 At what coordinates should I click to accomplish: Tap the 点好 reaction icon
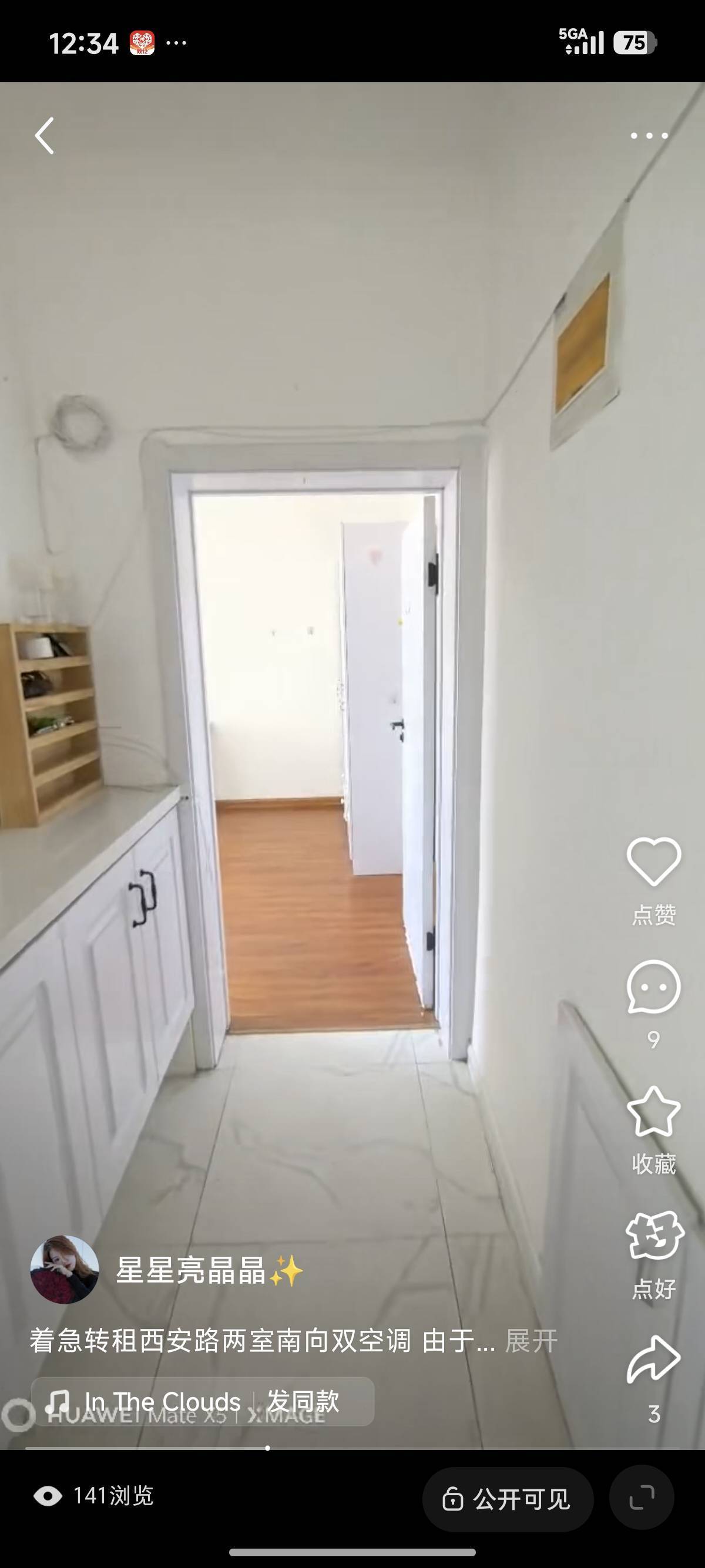click(x=654, y=1236)
